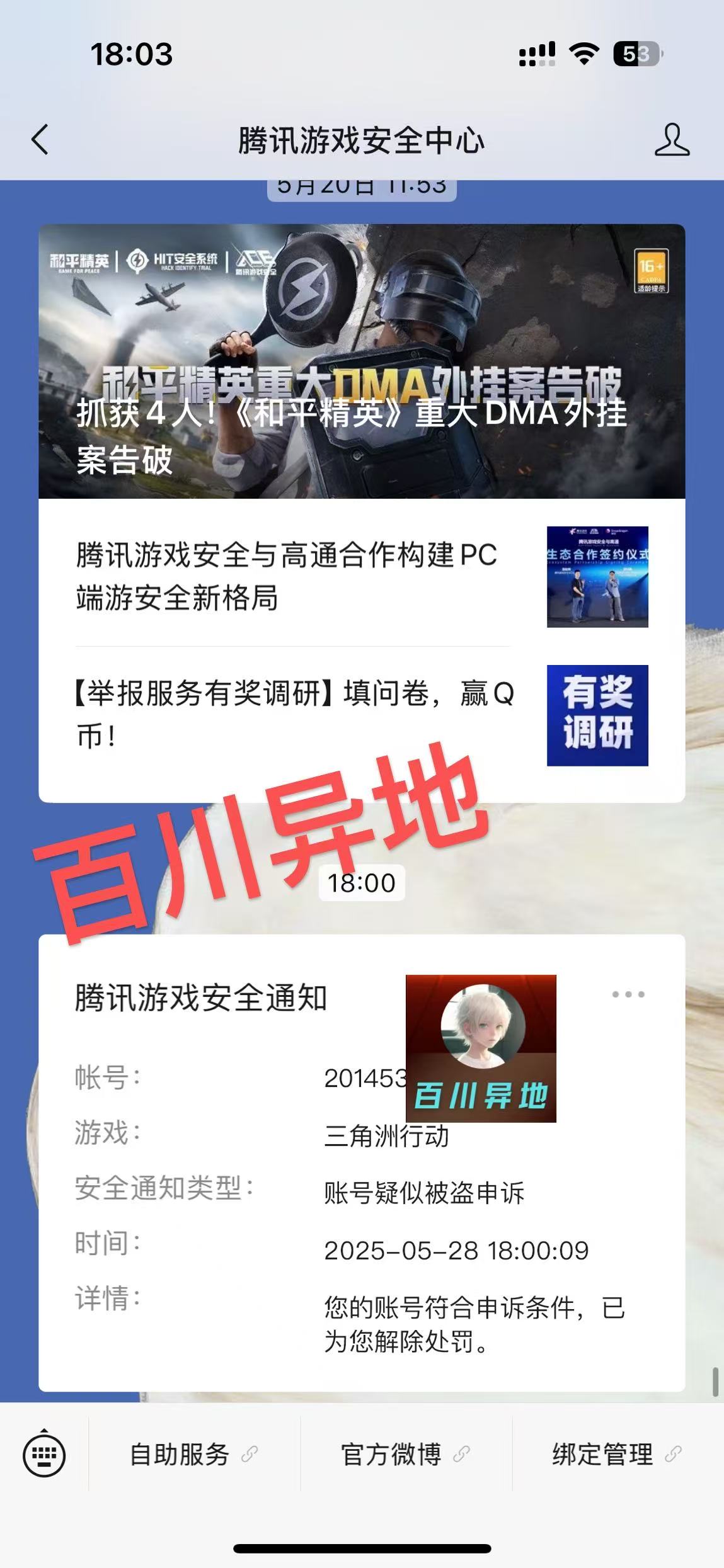This screenshot has width=724, height=1568.
Task: Open the 自助服务 menu
Action: pos(194,1454)
